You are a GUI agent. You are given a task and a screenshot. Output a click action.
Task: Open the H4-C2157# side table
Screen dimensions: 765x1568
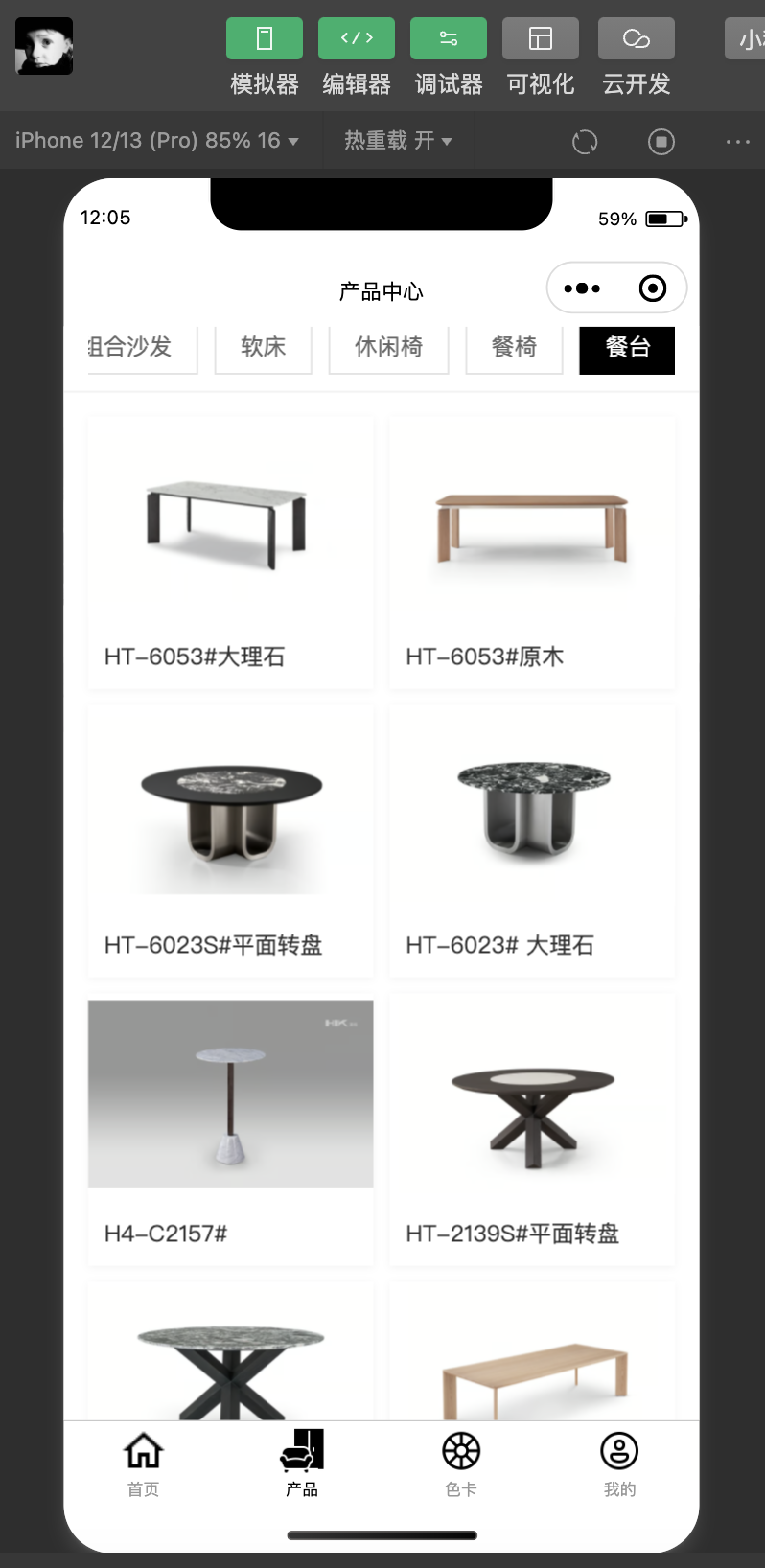coord(230,1130)
